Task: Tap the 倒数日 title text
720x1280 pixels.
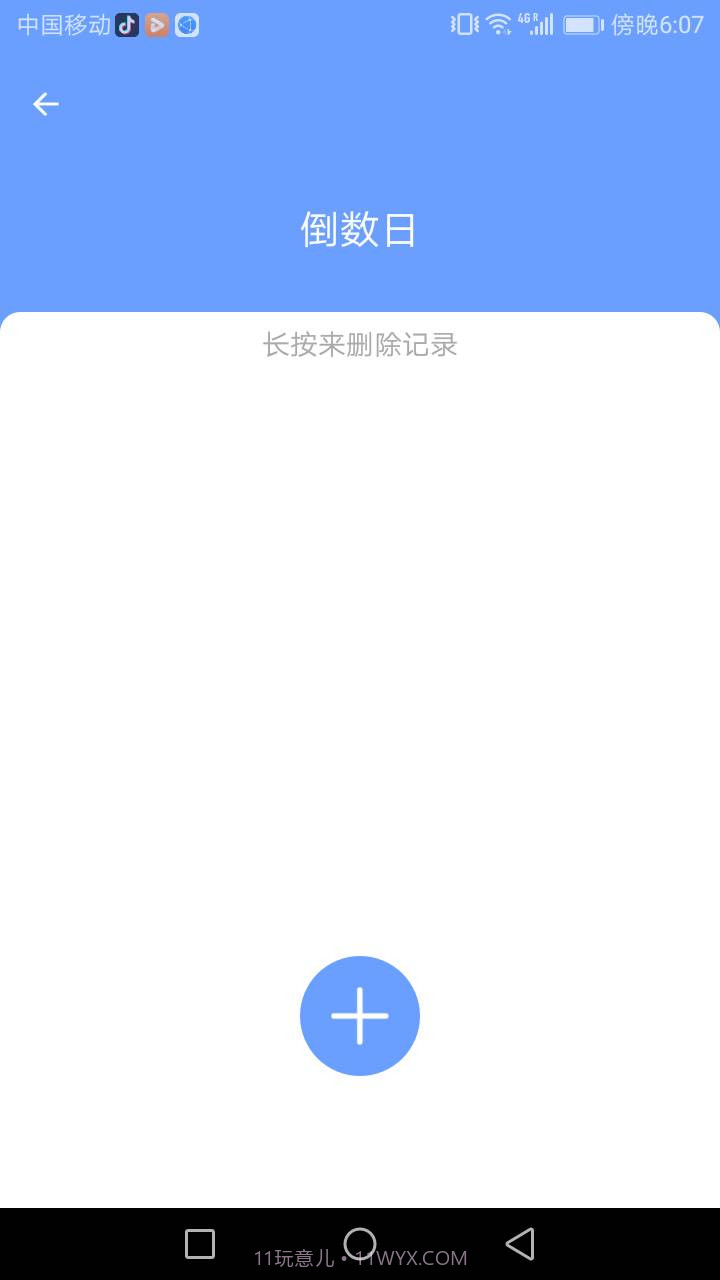Action: click(x=360, y=229)
